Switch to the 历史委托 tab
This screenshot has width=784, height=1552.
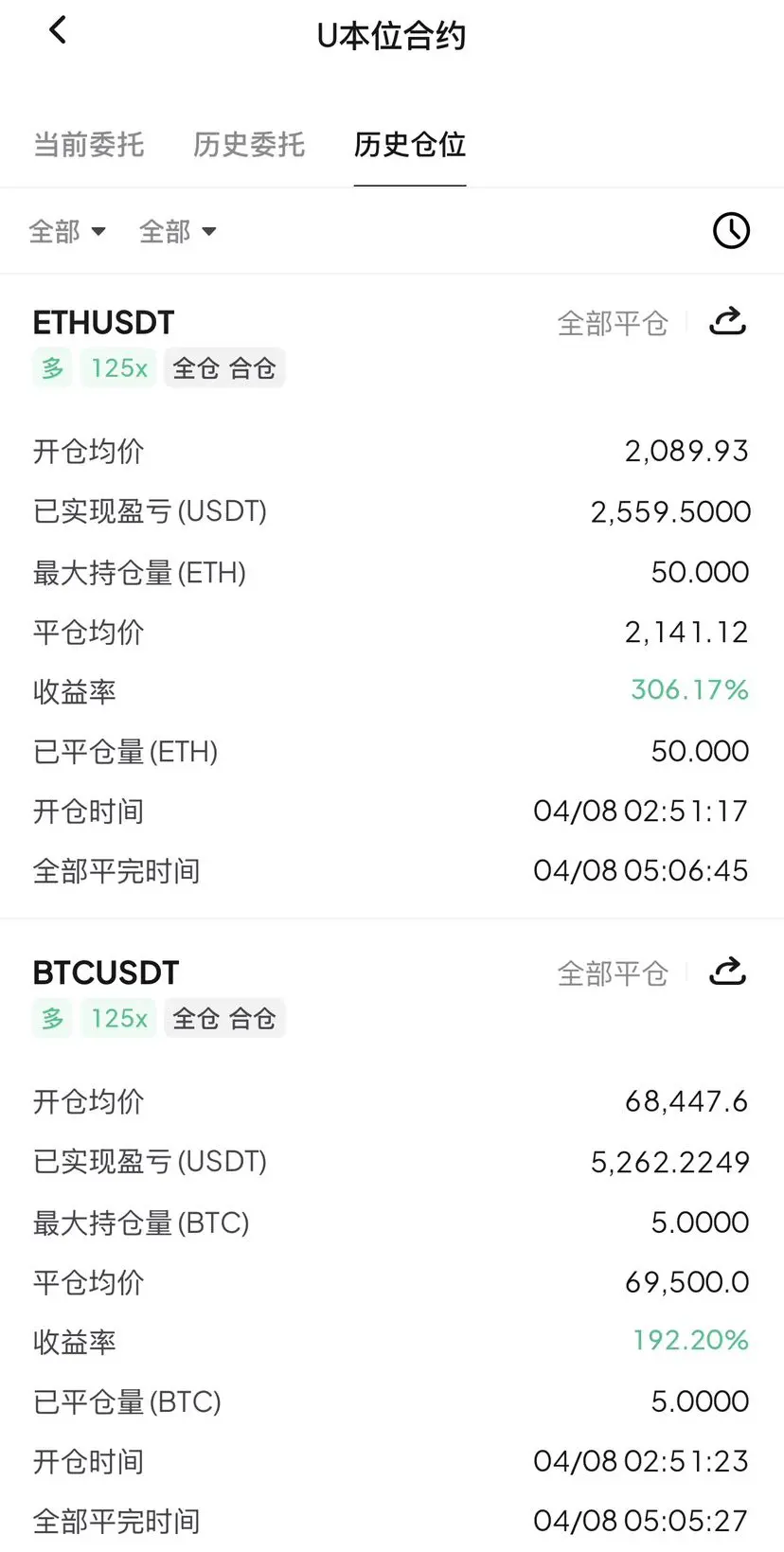pyautogui.click(x=249, y=145)
